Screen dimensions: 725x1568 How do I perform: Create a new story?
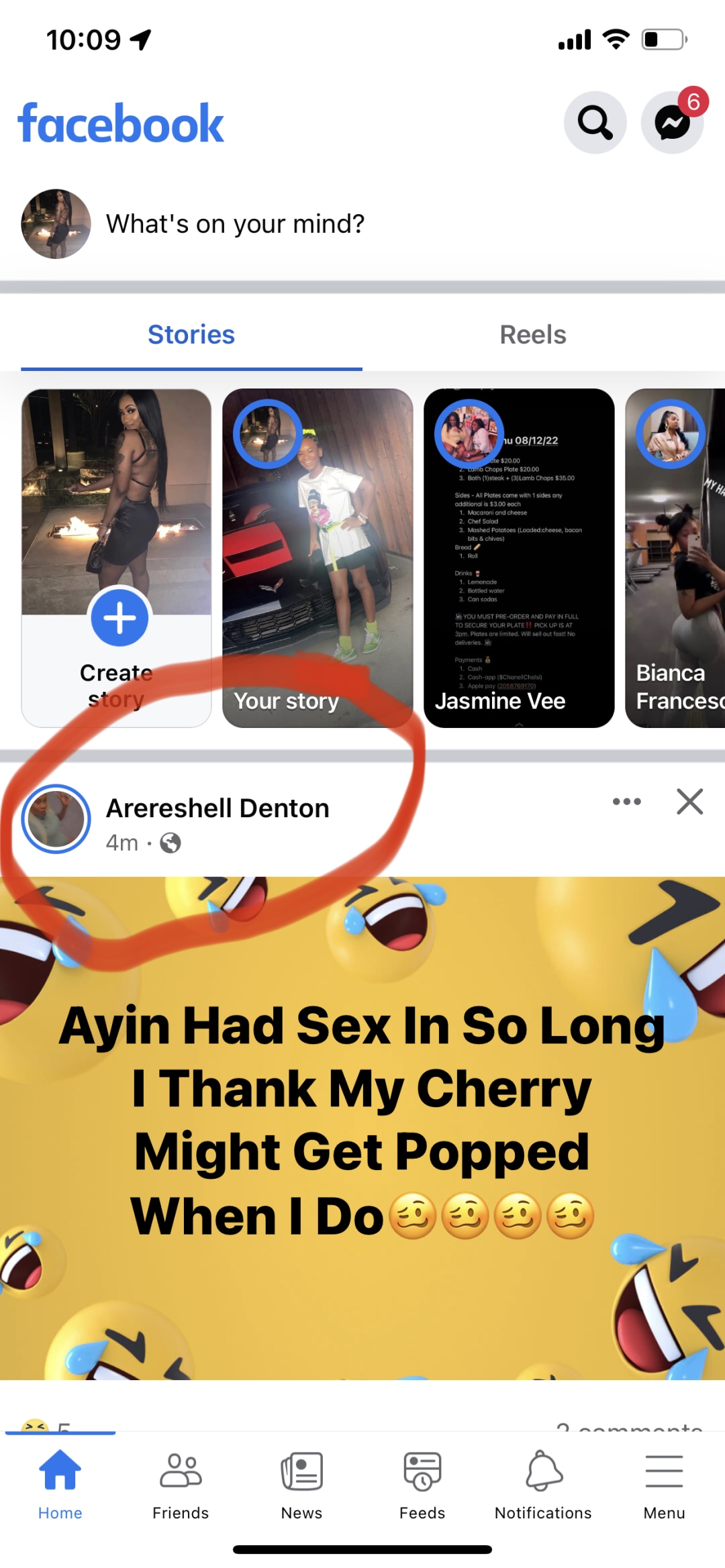pos(116,558)
